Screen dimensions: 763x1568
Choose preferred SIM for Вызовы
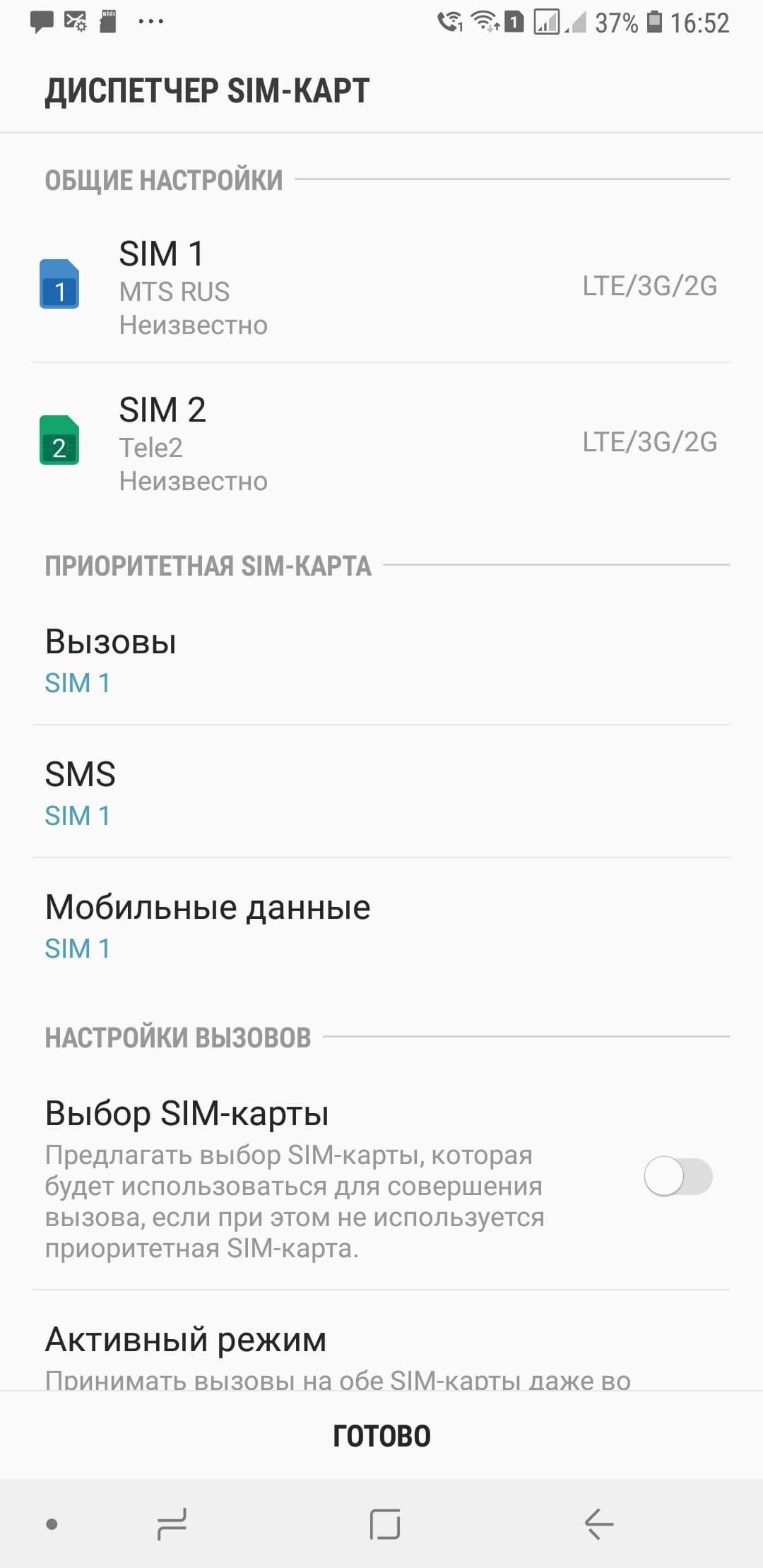pyautogui.click(x=381, y=660)
